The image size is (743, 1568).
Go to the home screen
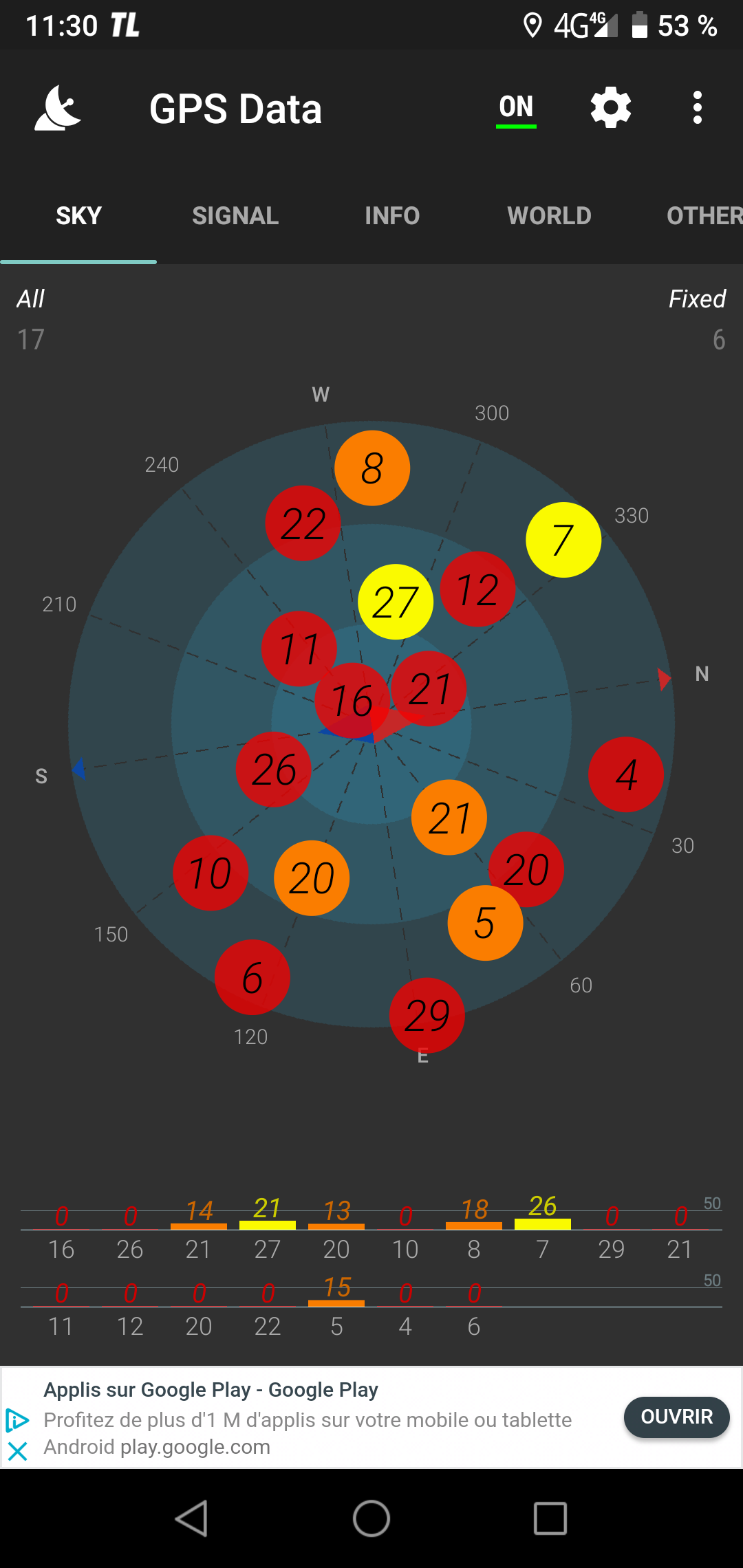click(371, 1518)
